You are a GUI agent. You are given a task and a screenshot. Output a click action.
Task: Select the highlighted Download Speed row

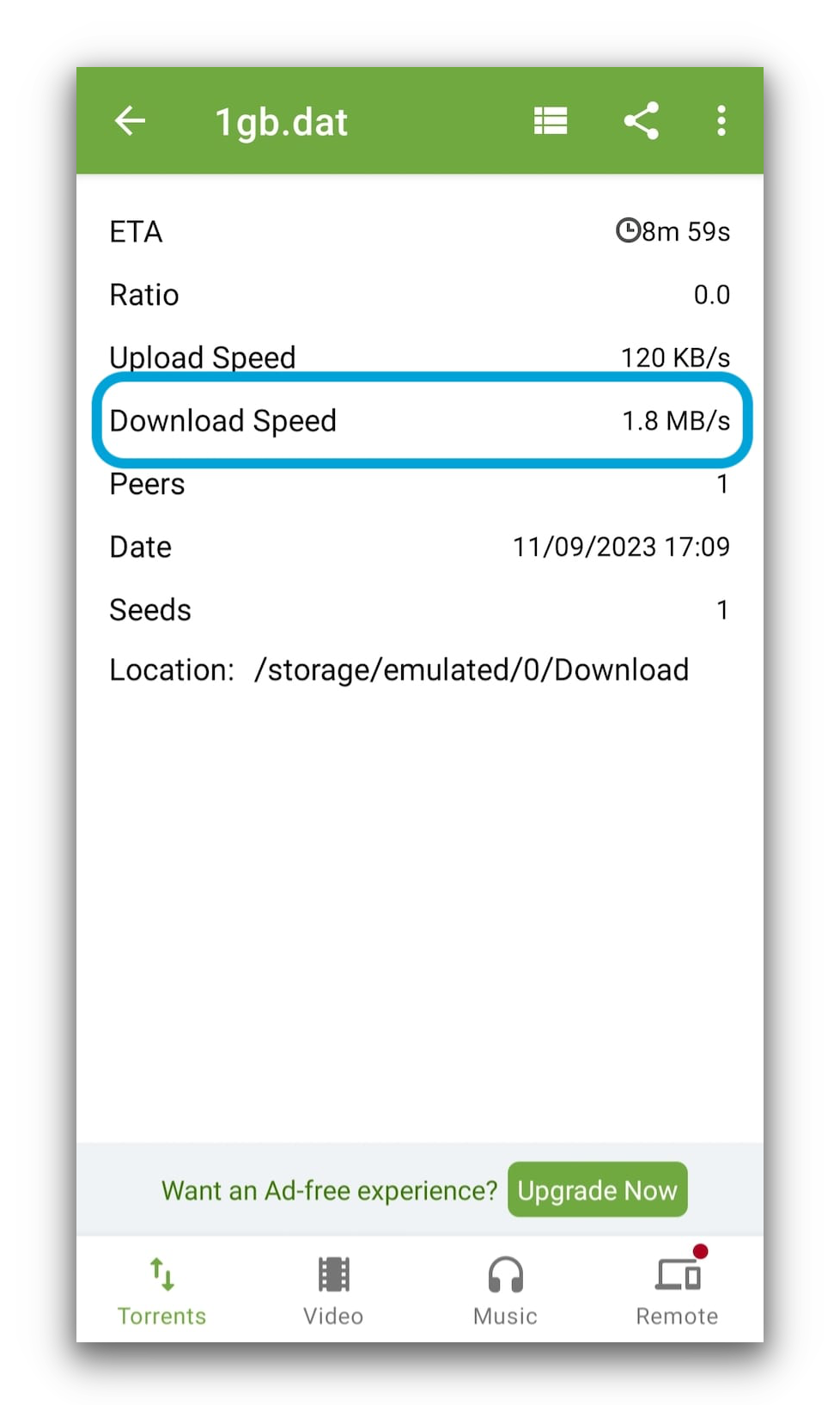[420, 420]
